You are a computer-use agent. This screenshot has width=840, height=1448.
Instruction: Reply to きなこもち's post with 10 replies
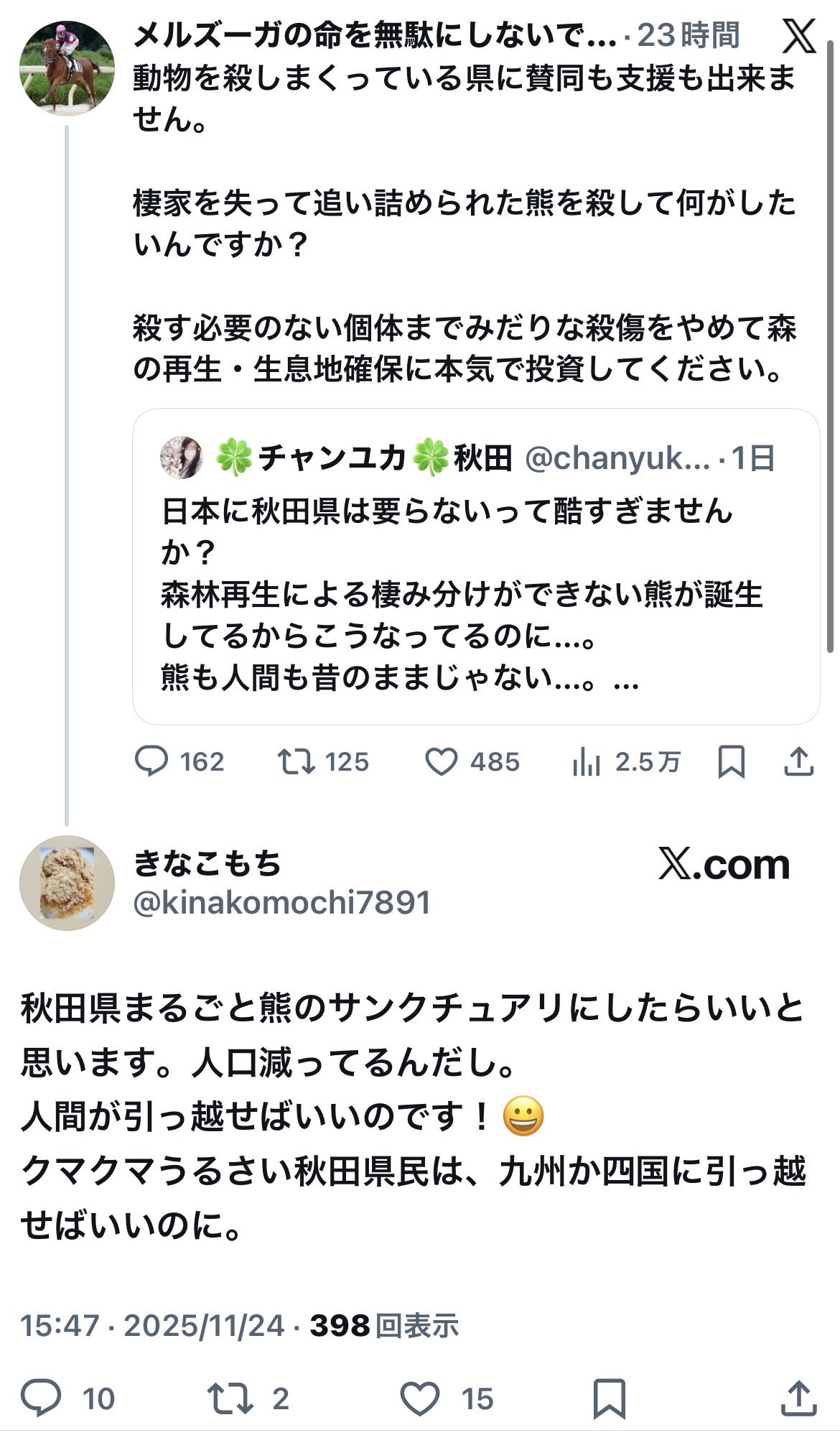click(x=41, y=1398)
